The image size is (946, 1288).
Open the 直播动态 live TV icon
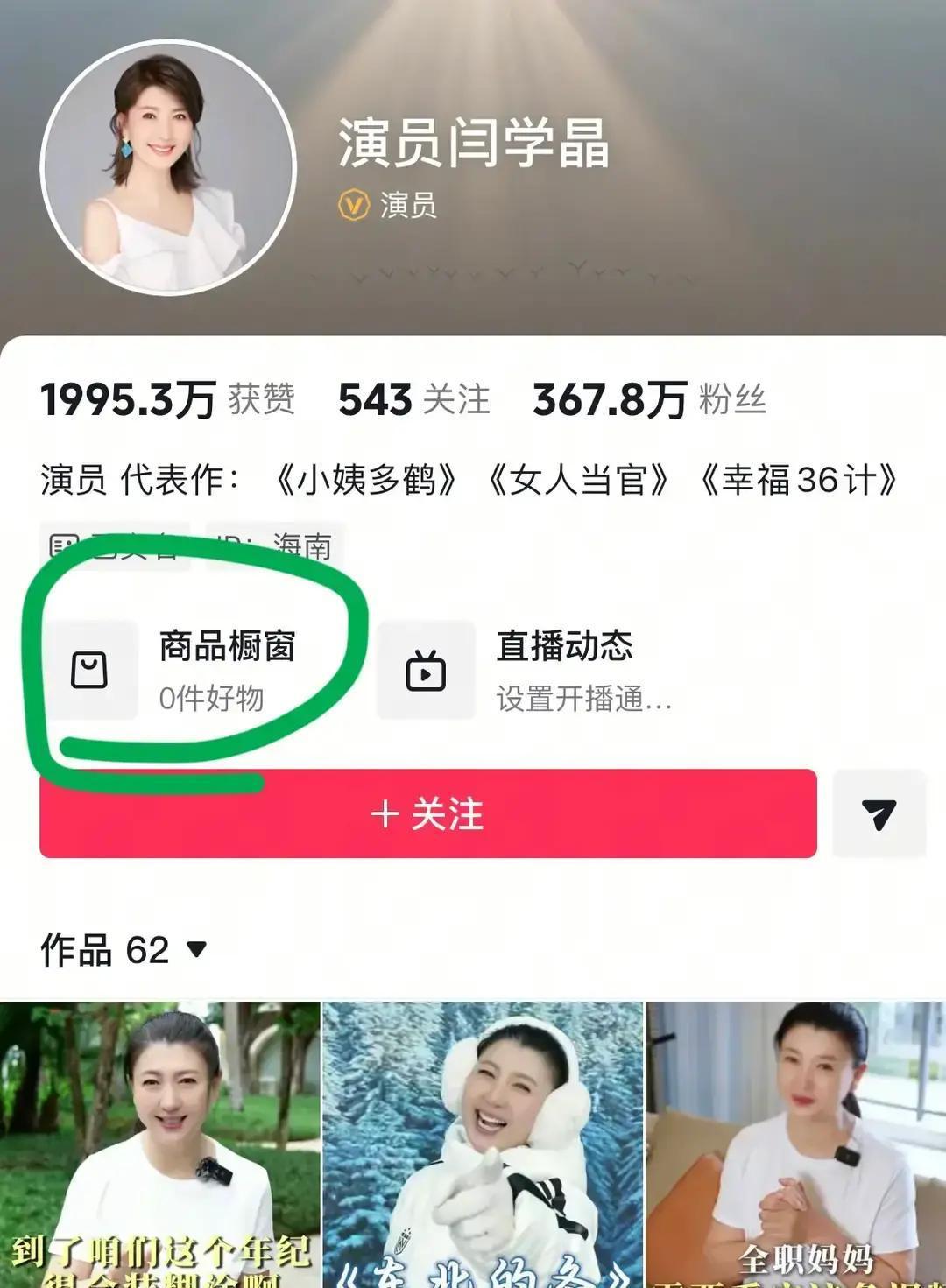[x=427, y=671]
